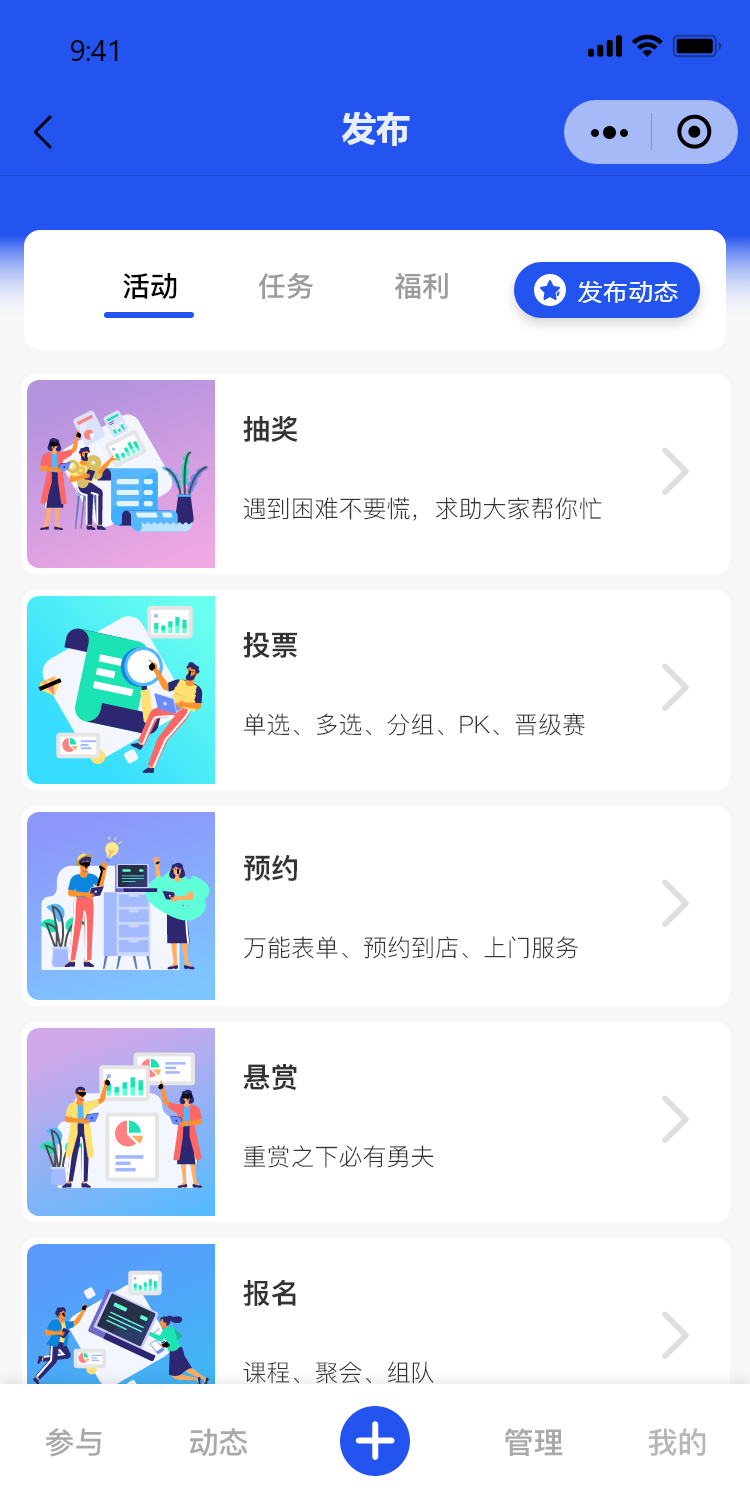Open the 悬赏 reward option

pyautogui.click(x=376, y=1122)
